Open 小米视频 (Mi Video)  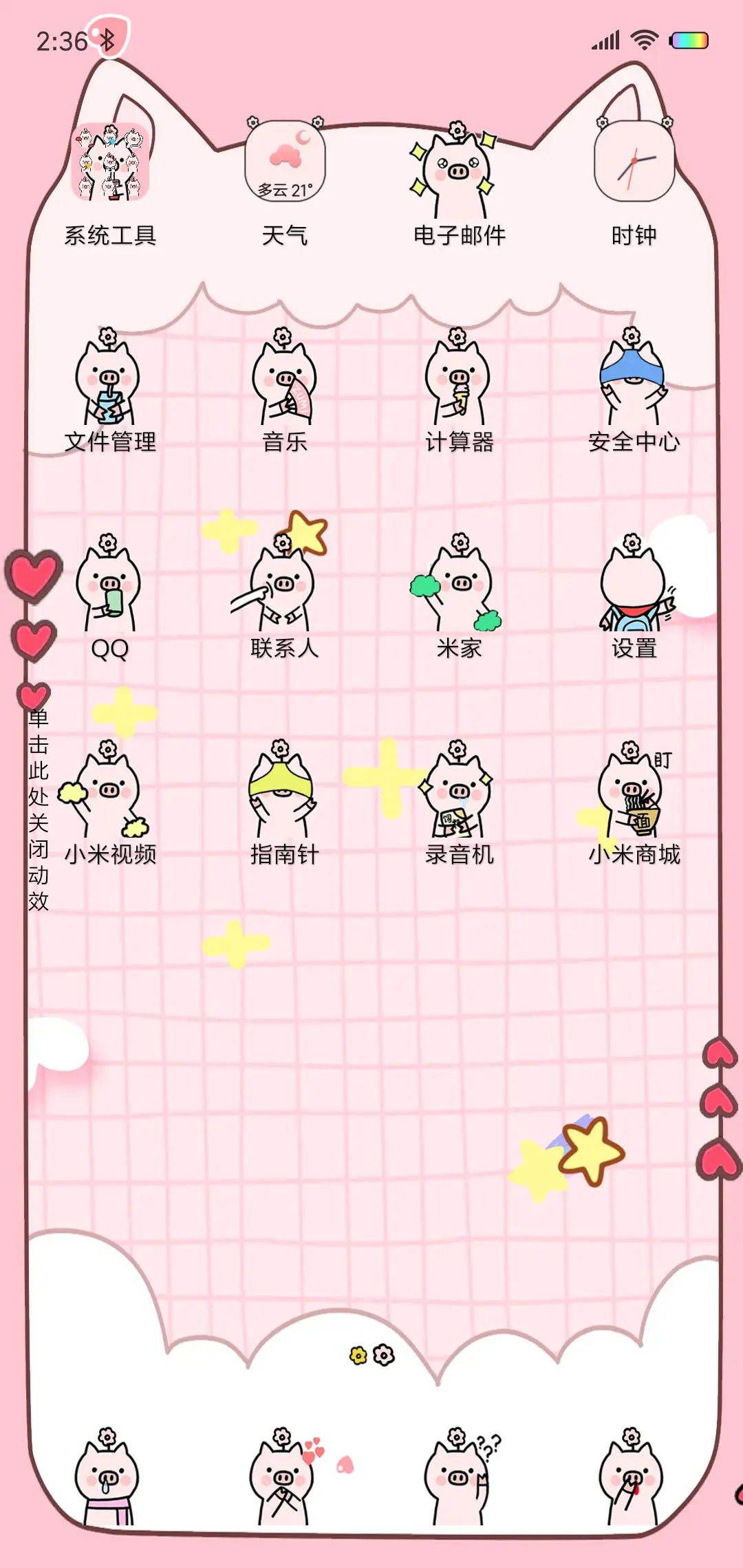tap(110, 794)
